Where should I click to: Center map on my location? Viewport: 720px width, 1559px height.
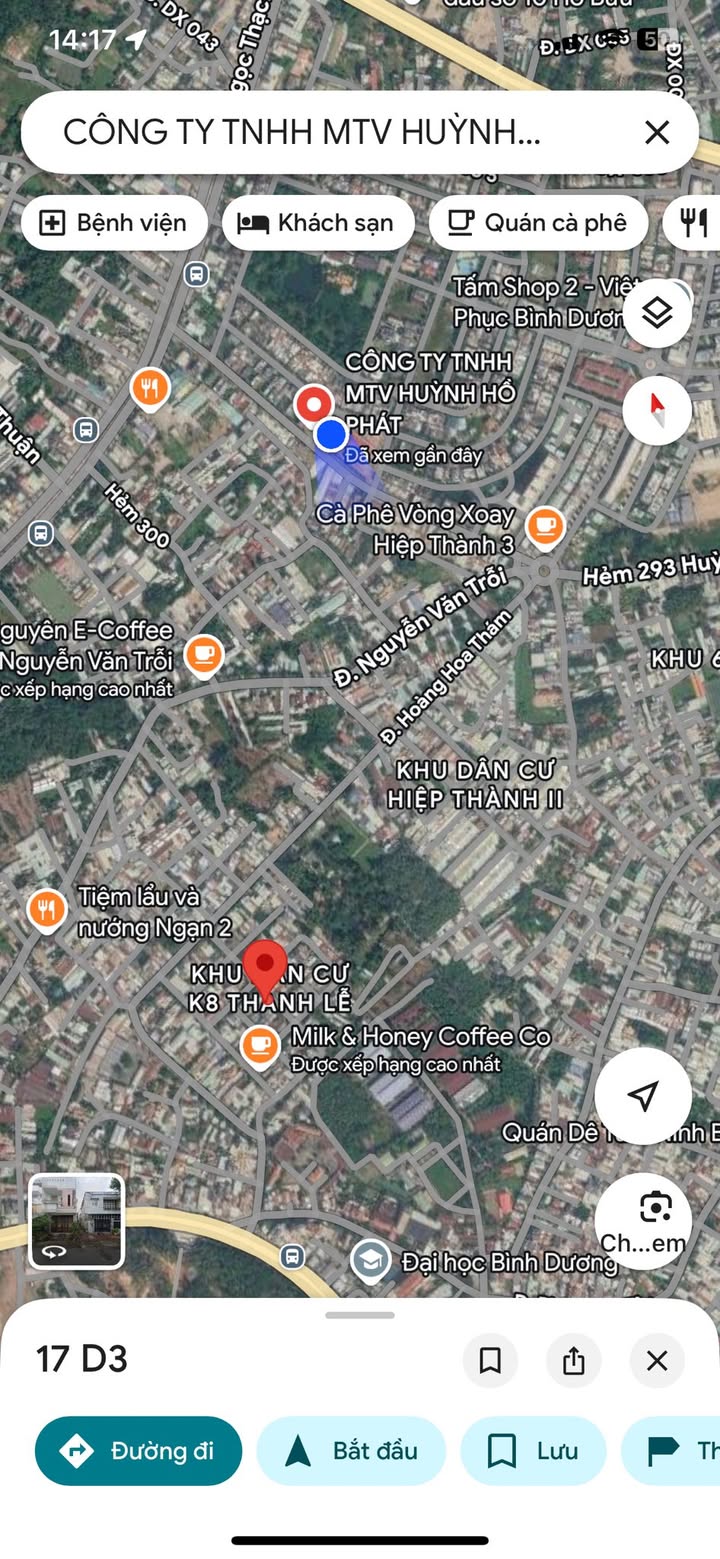pos(644,1096)
